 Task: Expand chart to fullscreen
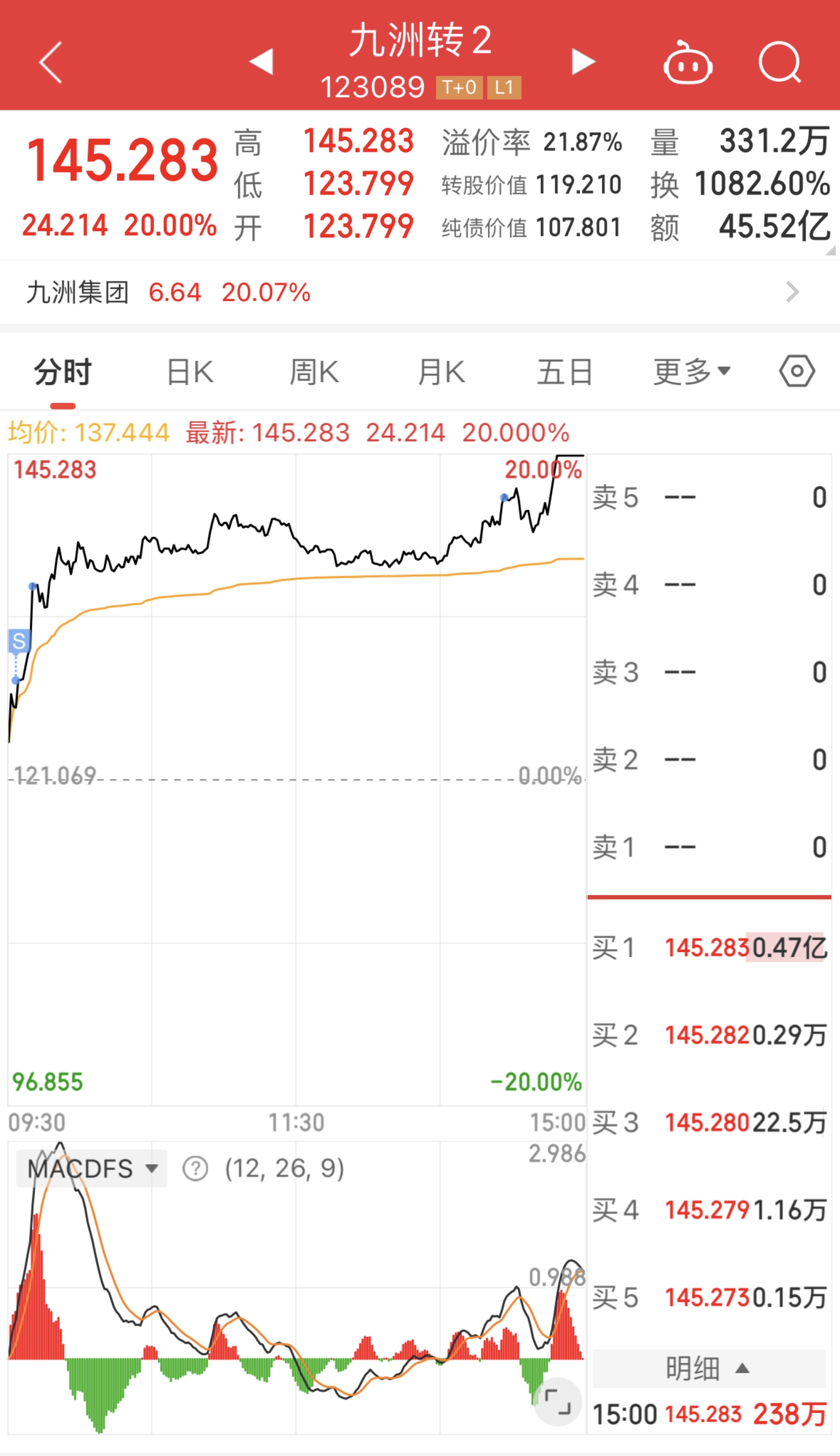coord(557,1402)
